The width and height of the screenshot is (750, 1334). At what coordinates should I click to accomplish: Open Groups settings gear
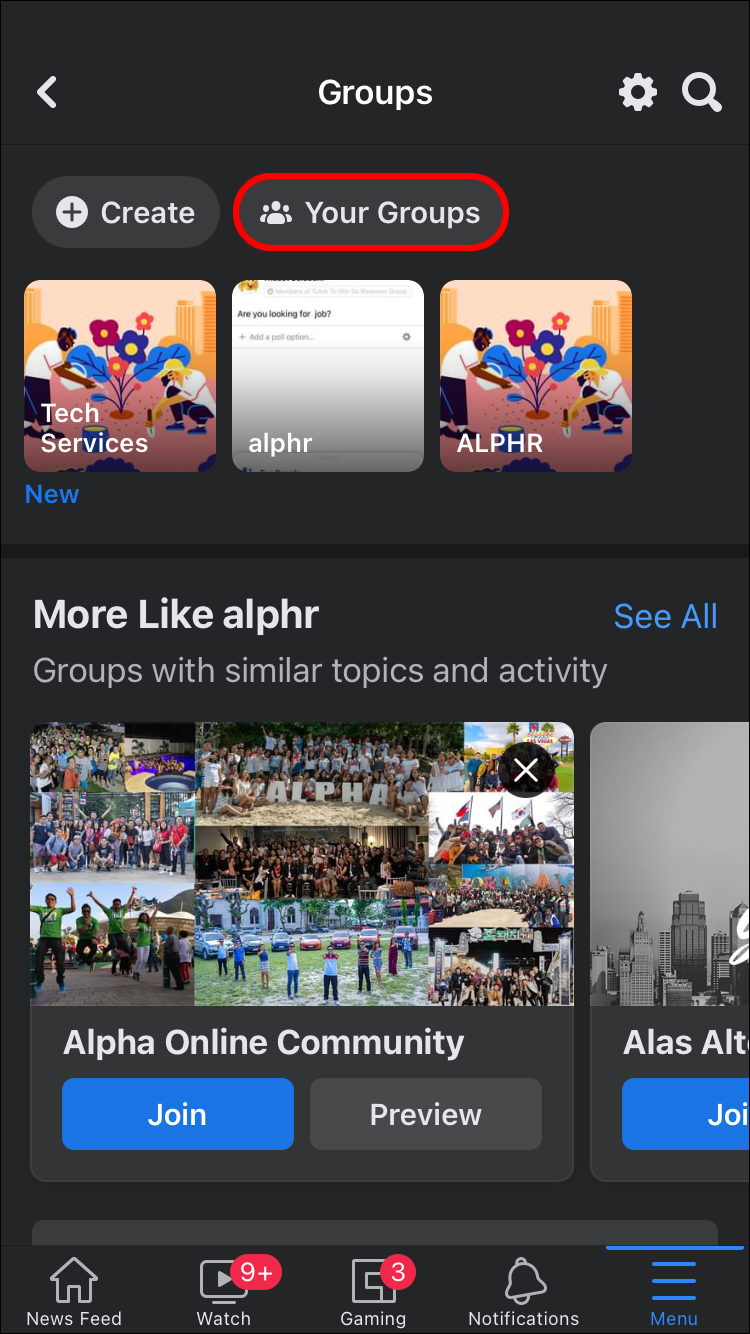pos(637,93)
